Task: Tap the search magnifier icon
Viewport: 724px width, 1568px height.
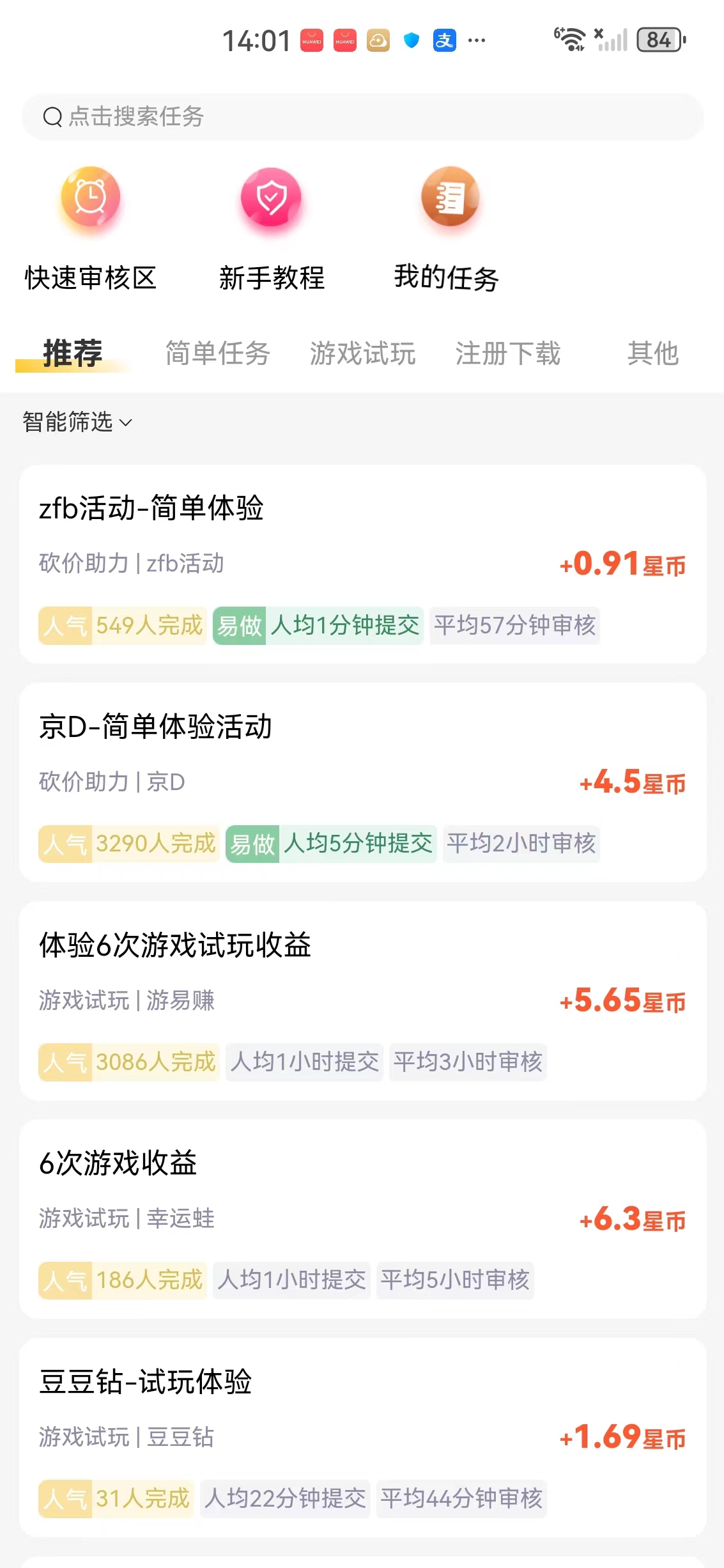Action: [x=50, y=117]
